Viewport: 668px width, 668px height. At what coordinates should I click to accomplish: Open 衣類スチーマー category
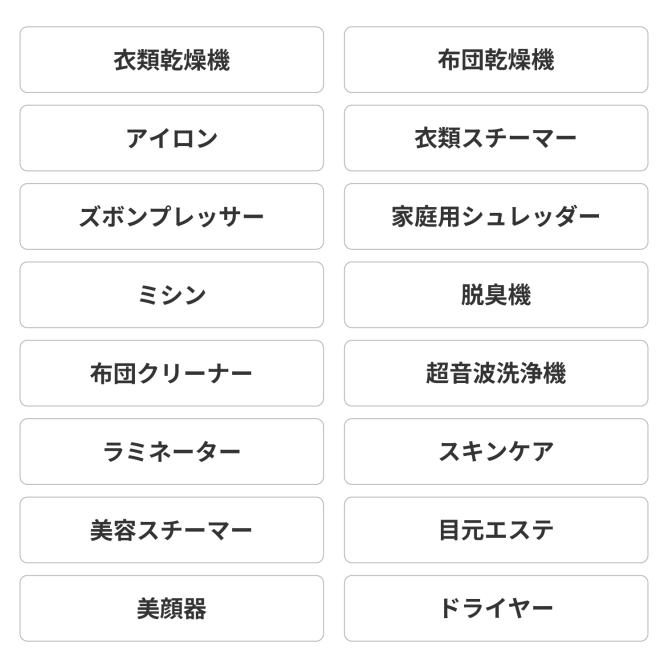tap(495, 138)
